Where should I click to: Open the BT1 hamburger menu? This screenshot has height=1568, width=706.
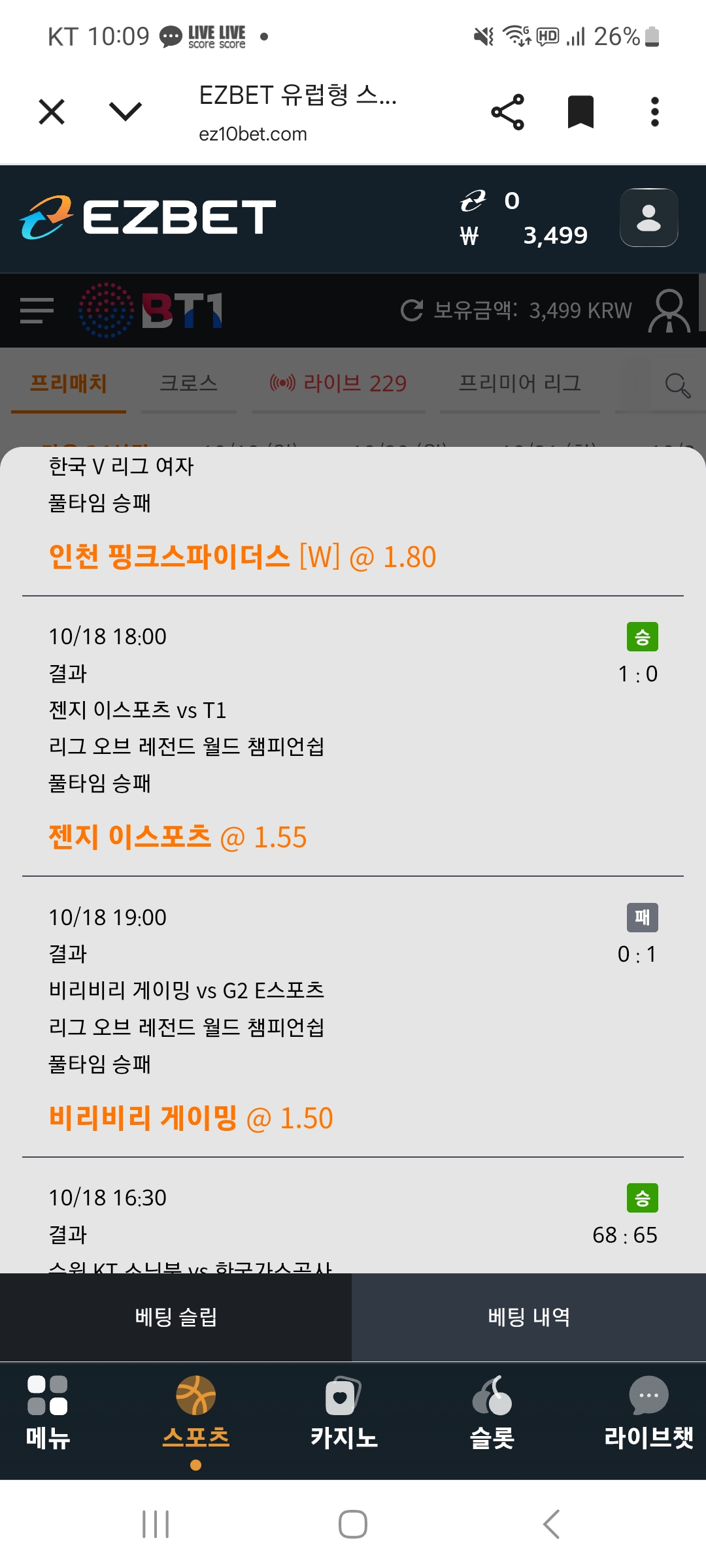click(37, 310)
